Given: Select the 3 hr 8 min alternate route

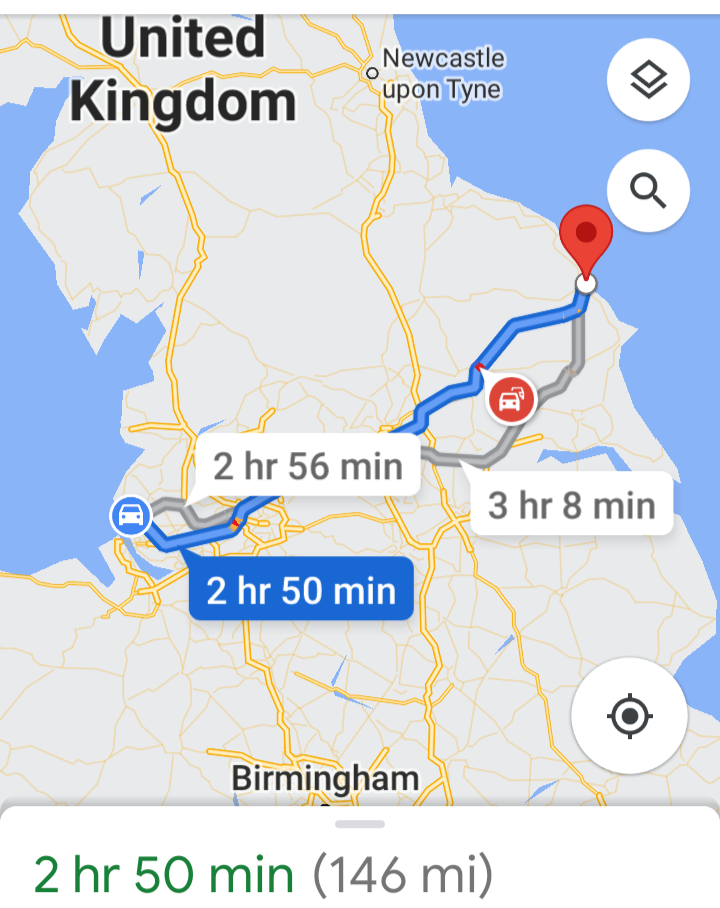Looking at the screenshot, I should 571,505.
